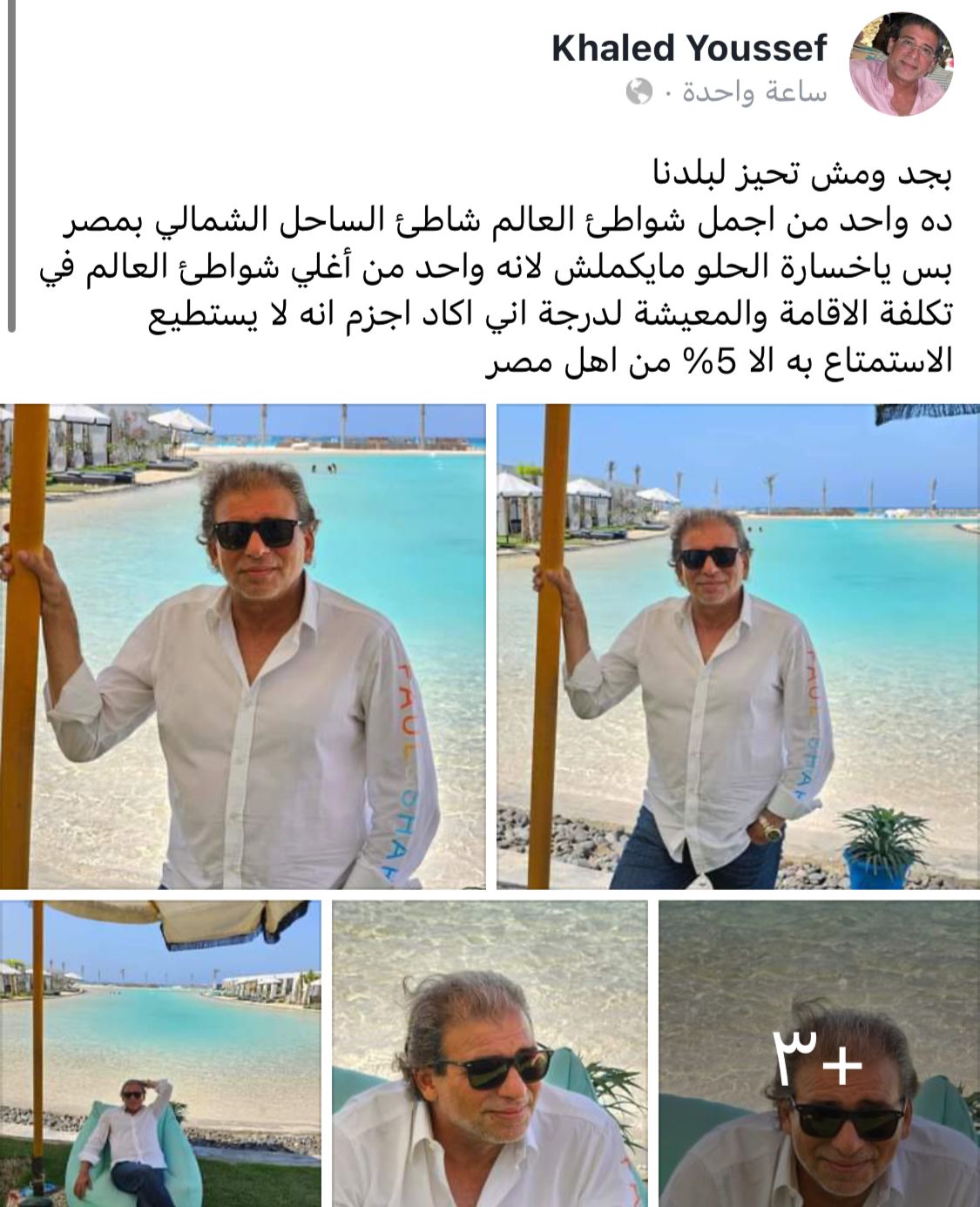Open Khaled Youssef's profile picture
980x1207 pixels.
[901, 65]
